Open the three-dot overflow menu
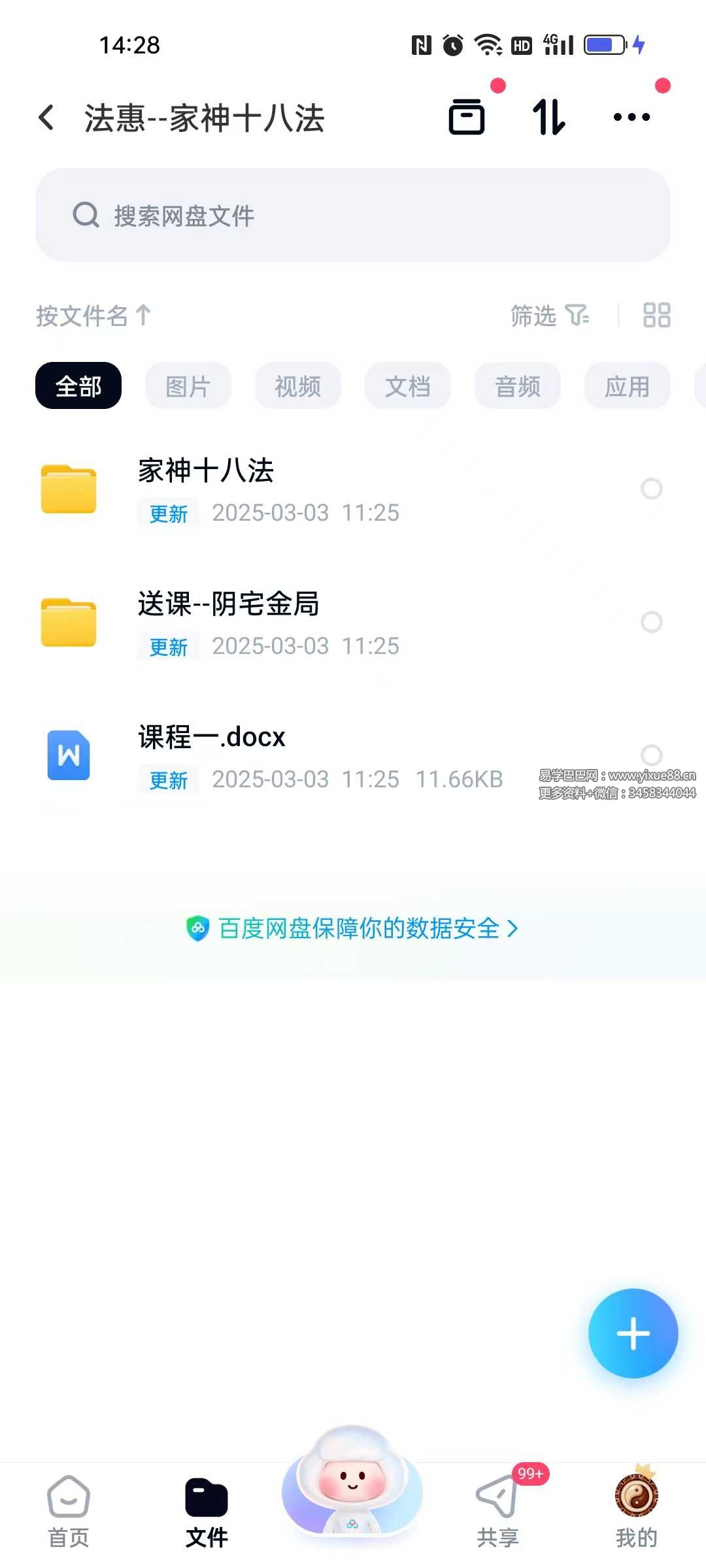This screenshot has height=1568, width=706. pyautogui.click(x=631, y=118)
